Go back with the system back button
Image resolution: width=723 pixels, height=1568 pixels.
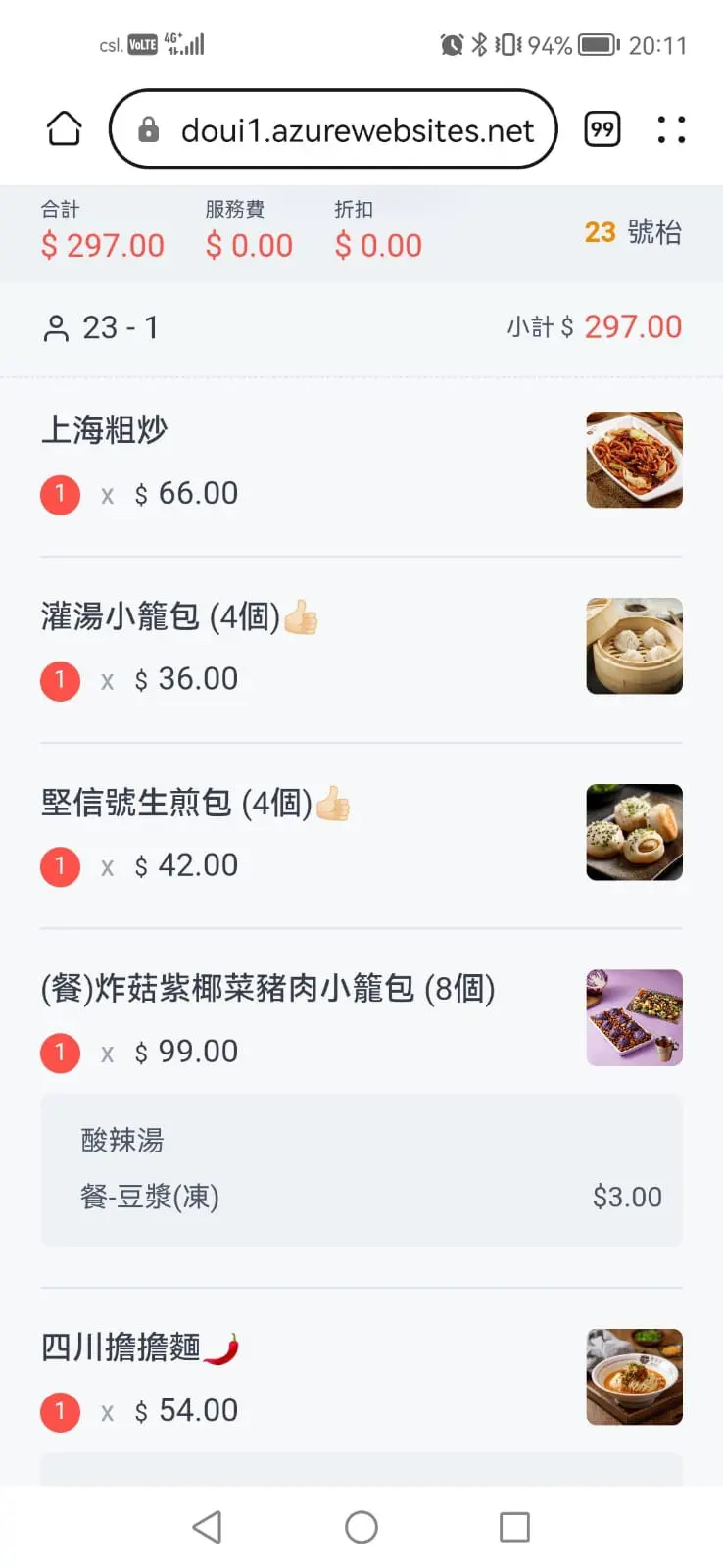(x=207, y=1527)
